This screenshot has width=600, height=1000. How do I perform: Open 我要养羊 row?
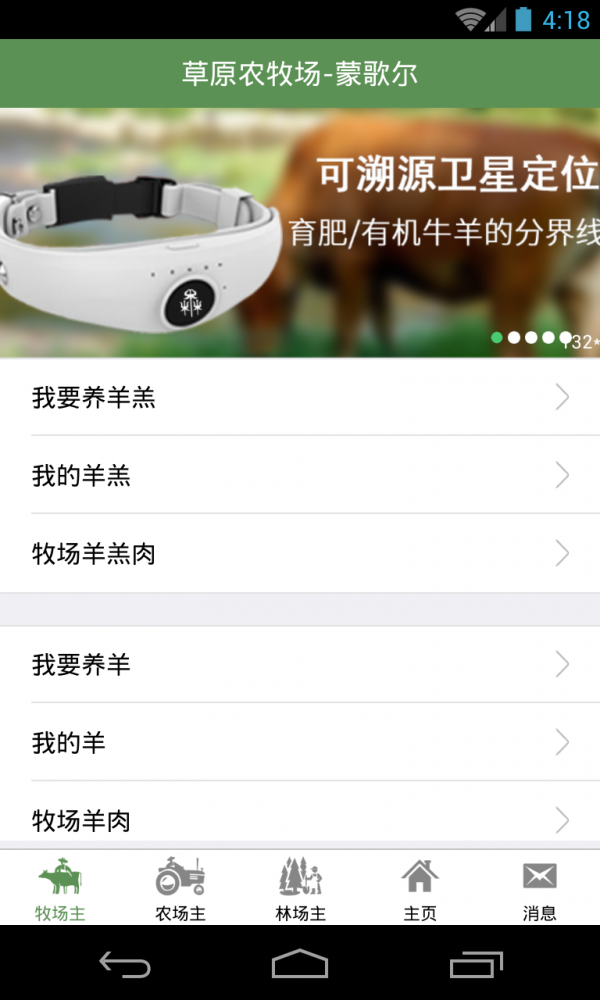300,665
